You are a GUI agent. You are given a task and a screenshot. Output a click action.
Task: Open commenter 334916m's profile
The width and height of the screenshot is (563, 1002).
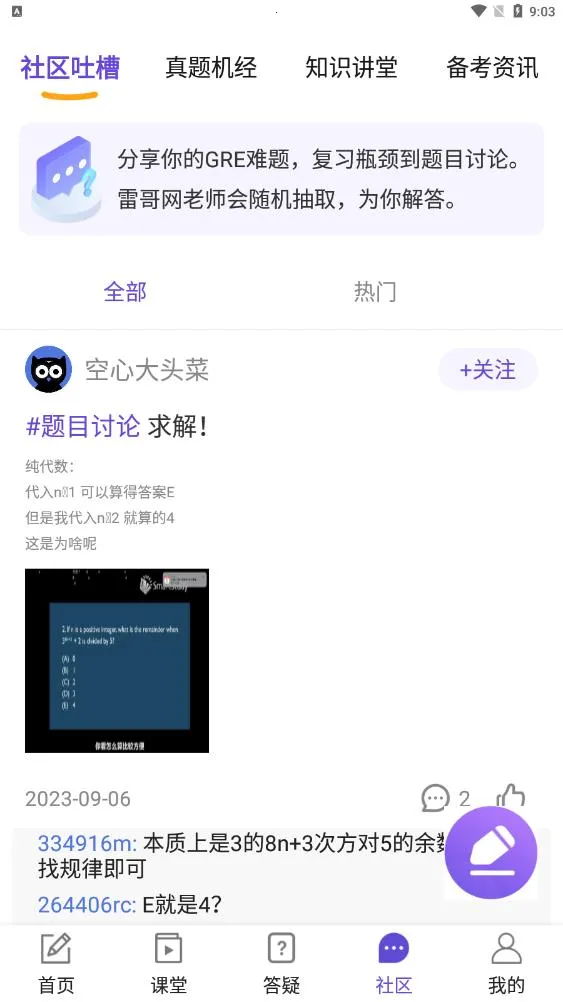pyautogui.click(x=88, y=844)
